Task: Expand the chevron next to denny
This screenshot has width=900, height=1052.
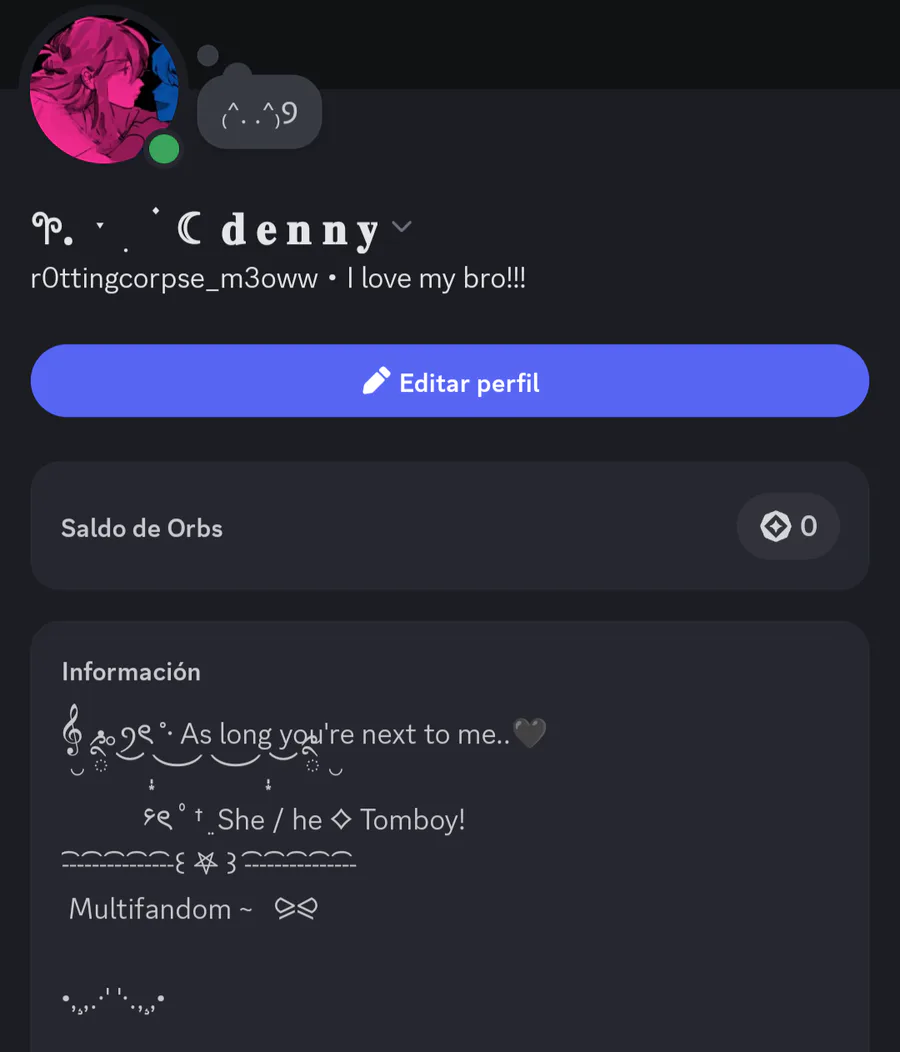Action: click(x=402, y=227)
